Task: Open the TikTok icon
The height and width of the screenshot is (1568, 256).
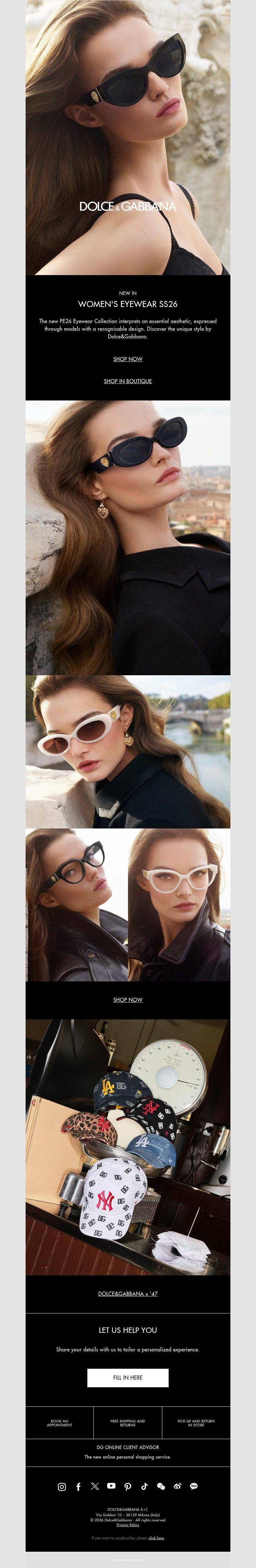Action: click(x=144, y=1486)
